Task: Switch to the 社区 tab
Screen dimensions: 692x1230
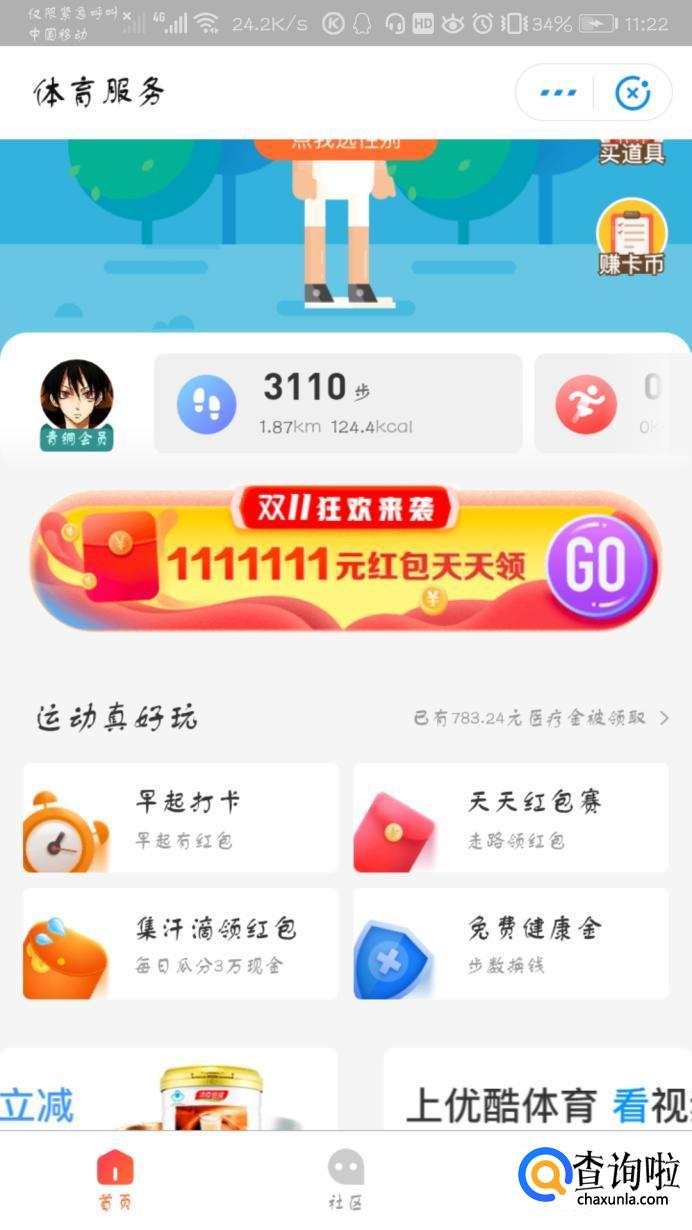Action: pyautogui.click(x=346, y=1179)
